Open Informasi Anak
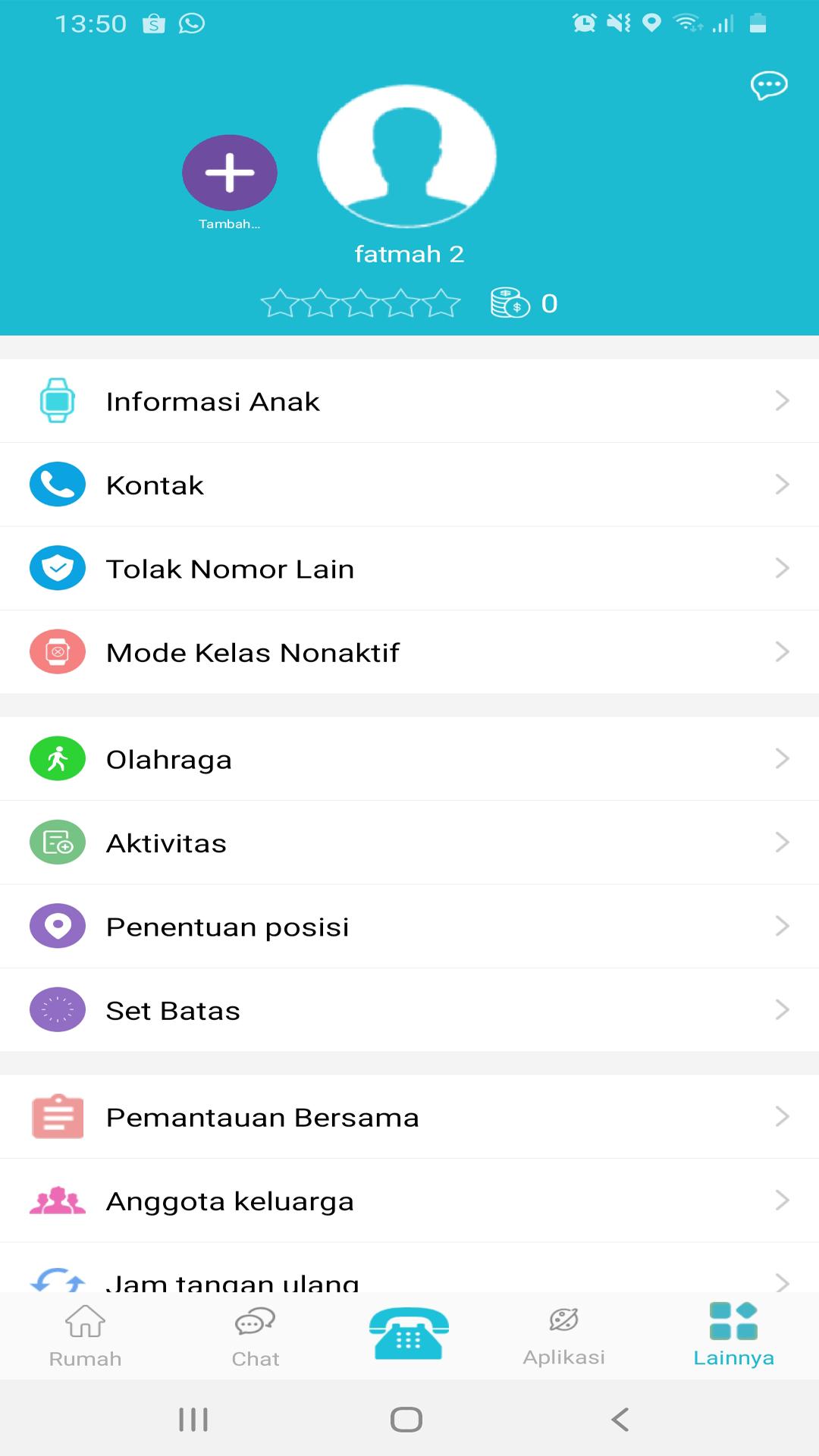This screenshot has width=819, height=1456. [409, 401]
